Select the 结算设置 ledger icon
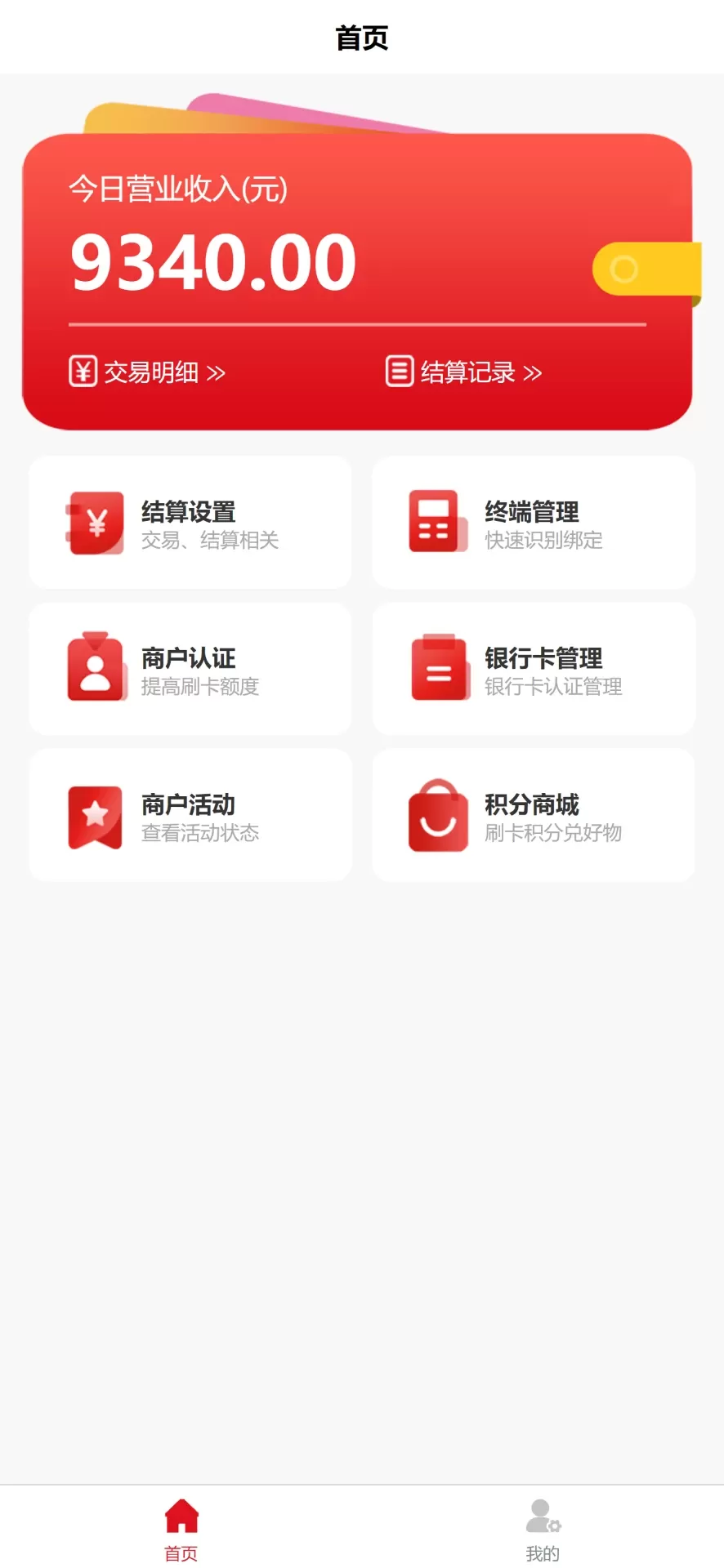 [x=96, y=522]
